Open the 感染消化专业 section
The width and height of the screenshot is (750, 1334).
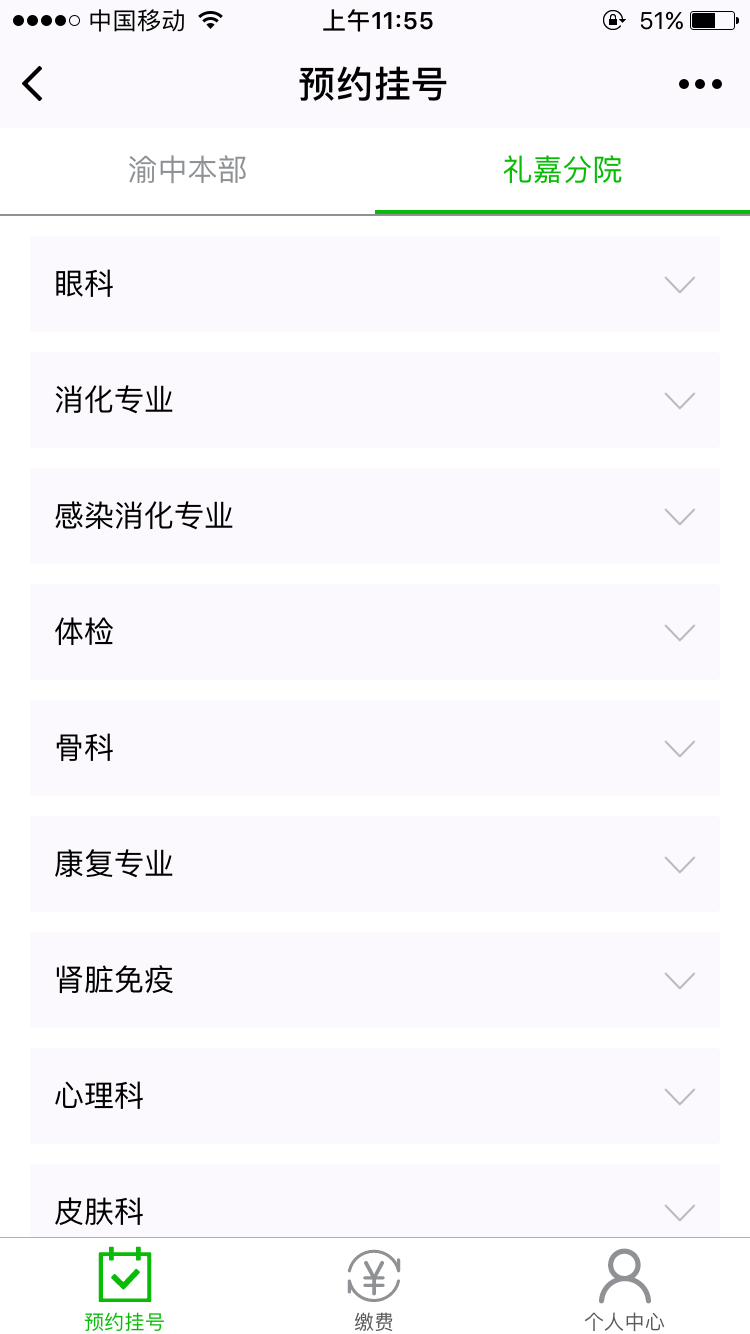coord(375,517)
